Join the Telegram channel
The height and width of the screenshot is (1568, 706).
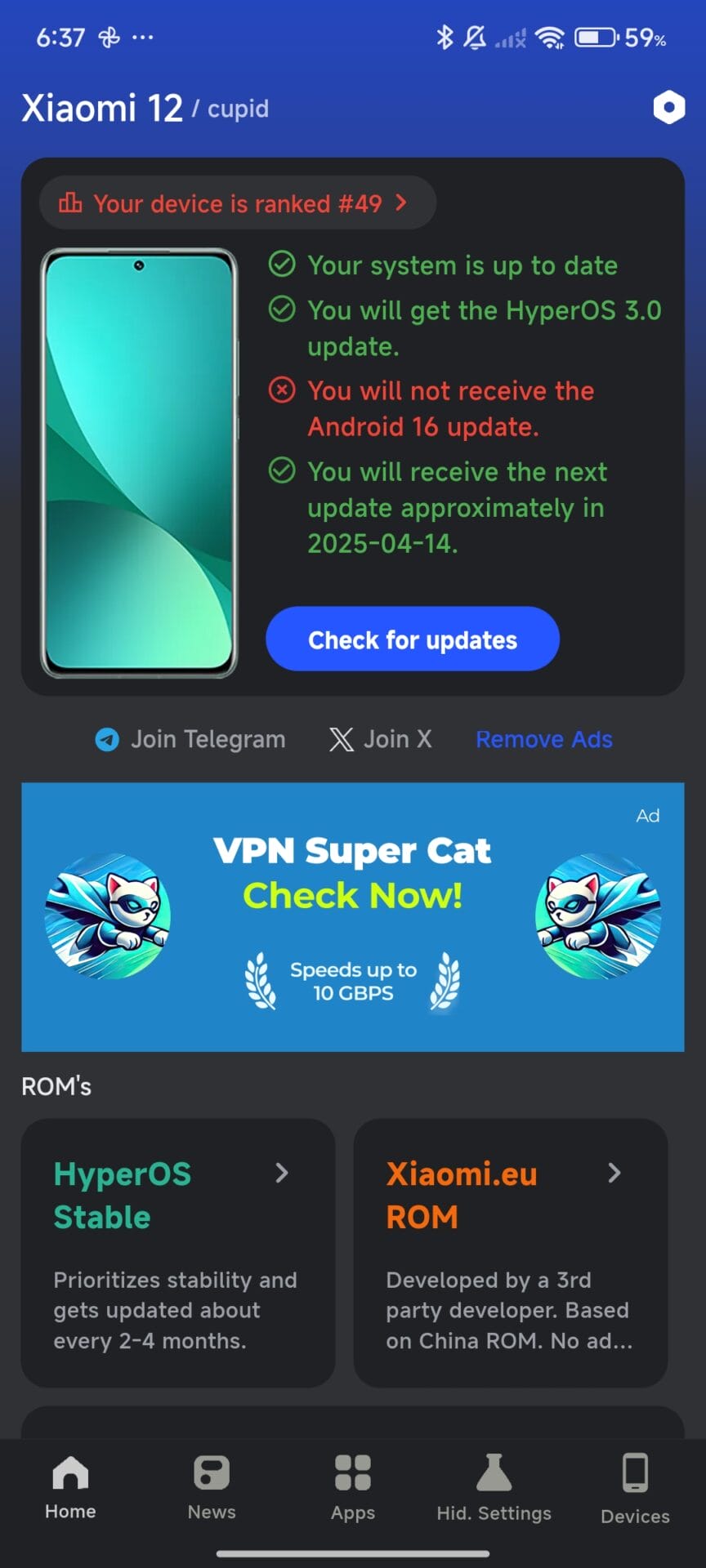click(x=191, y=739)
